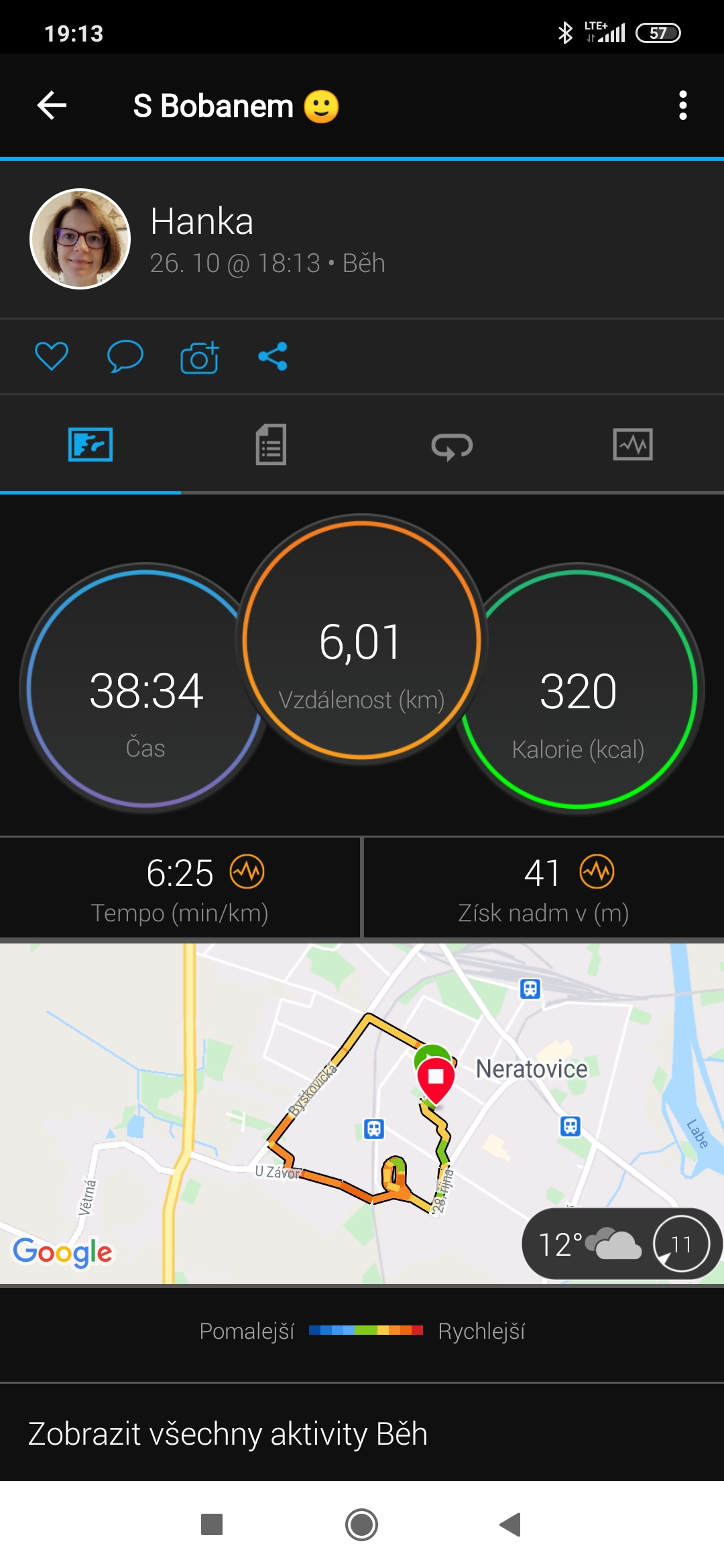The width and height of the screenshot is (724, 1568).
Task: Switch to the stats details tab
Action: [271, 444]
